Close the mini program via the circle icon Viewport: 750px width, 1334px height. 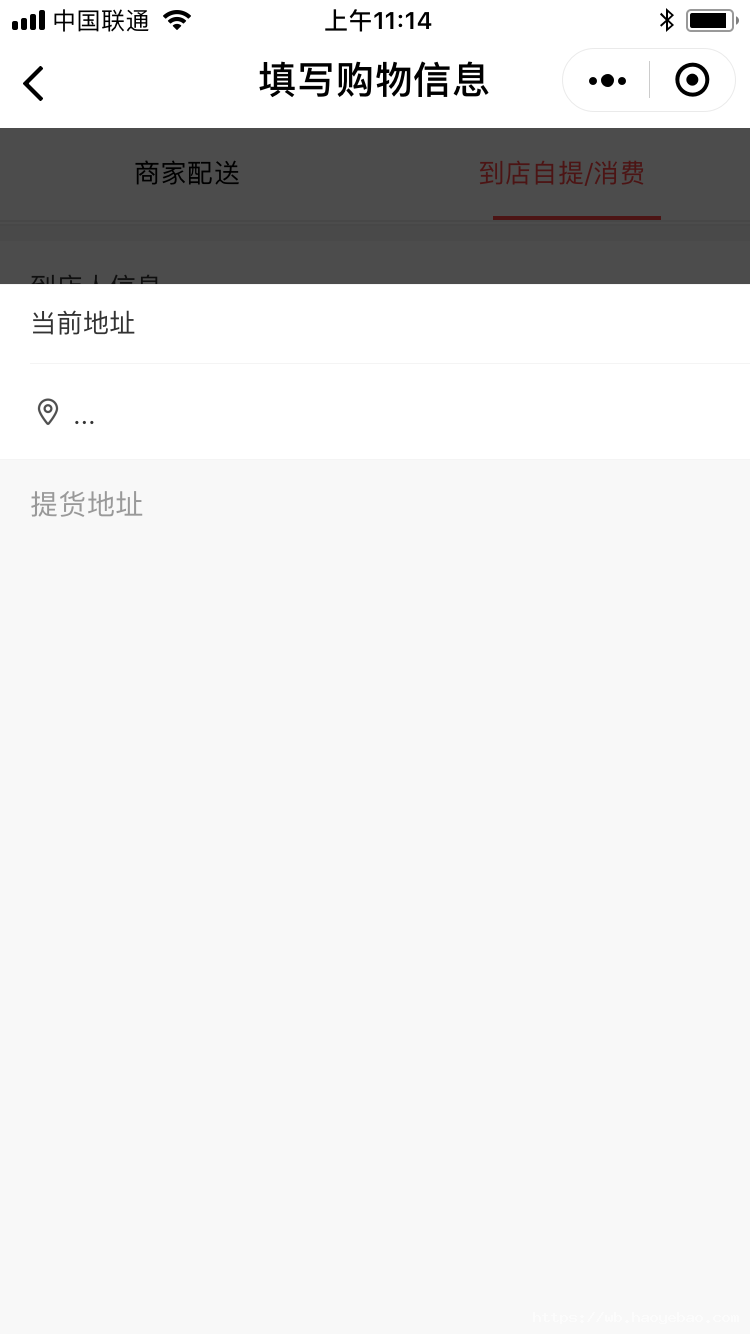[x=692, y=80]
